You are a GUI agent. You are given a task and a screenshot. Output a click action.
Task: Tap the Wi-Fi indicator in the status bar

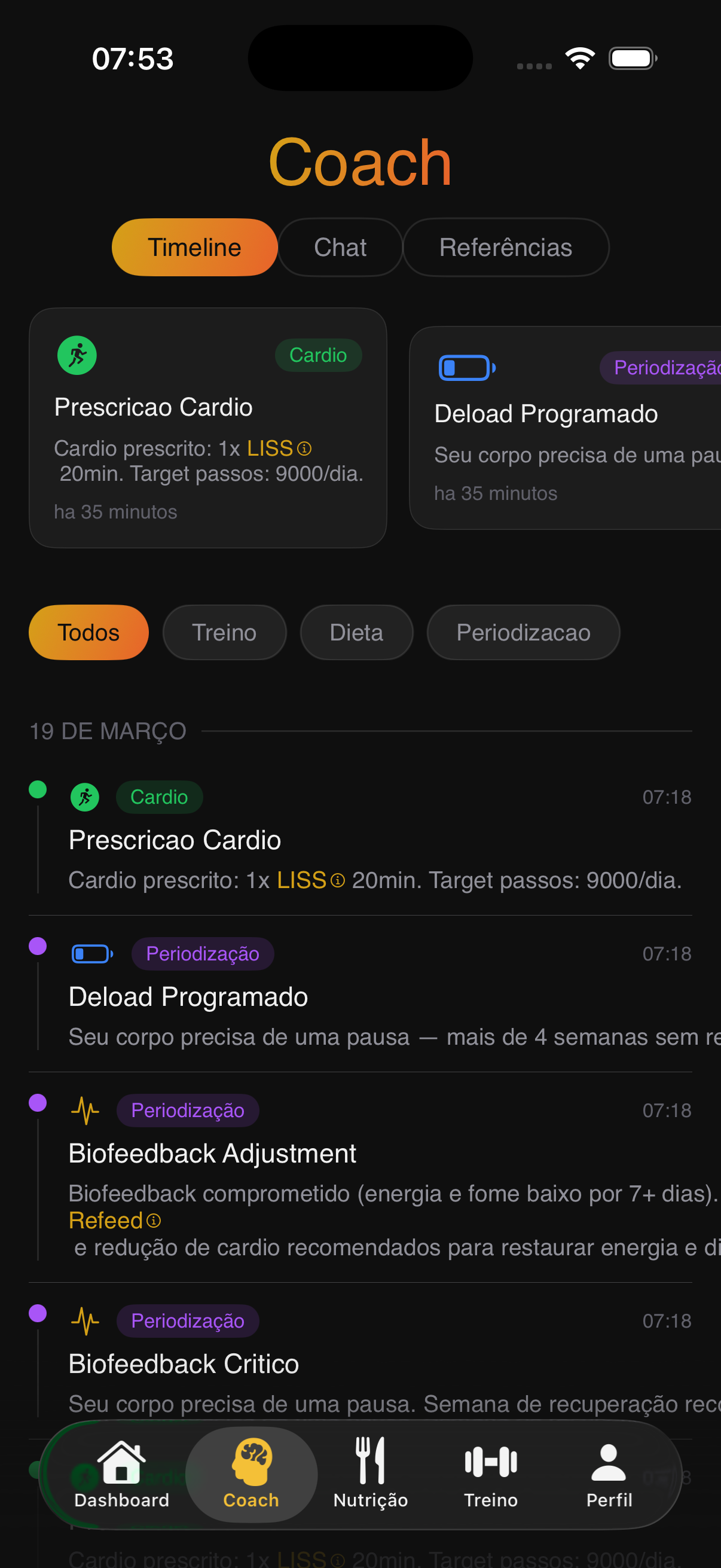[579, 57]
